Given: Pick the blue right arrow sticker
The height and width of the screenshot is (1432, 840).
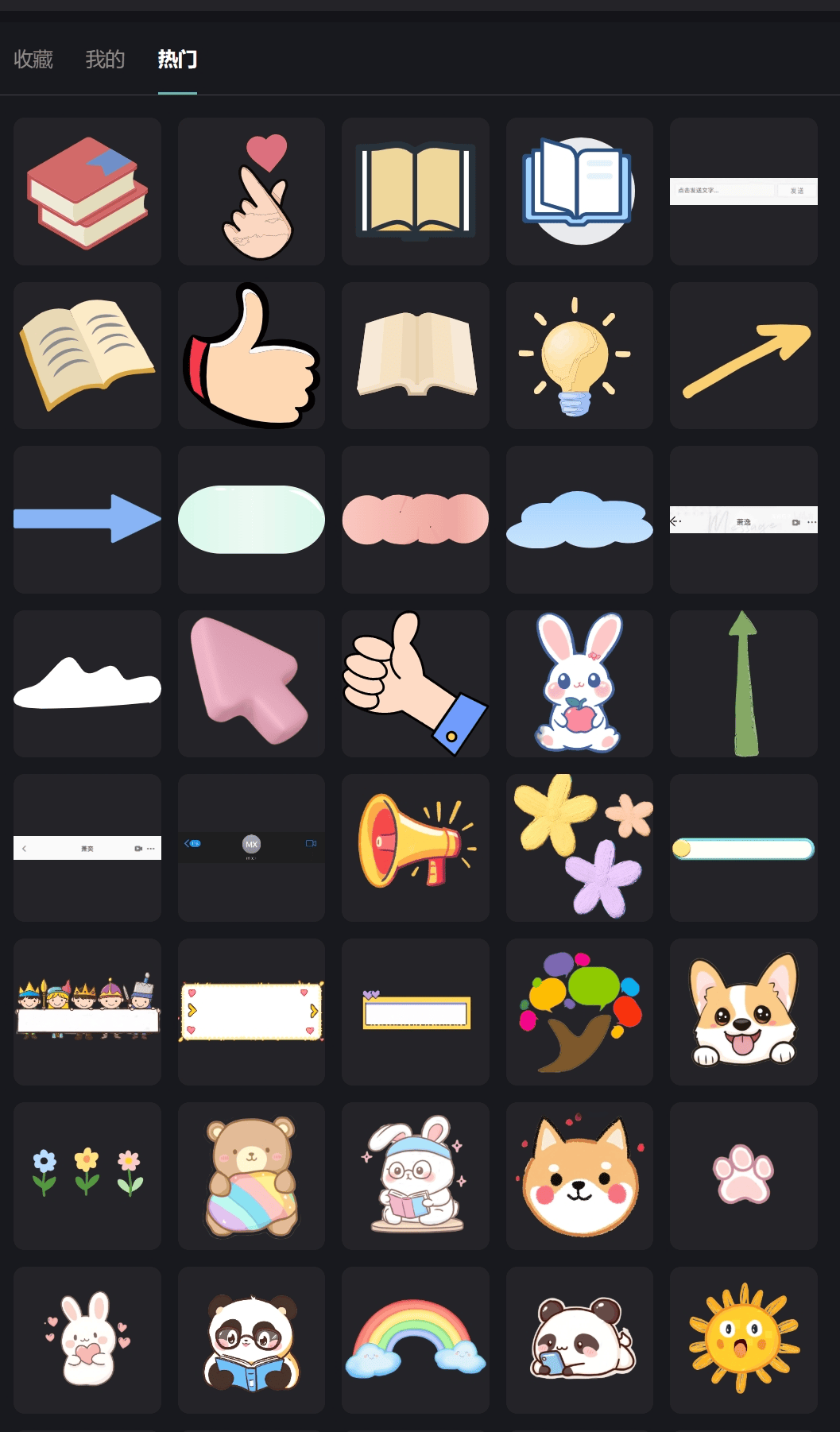Looking at the screenshot, I should click(87, 520).
